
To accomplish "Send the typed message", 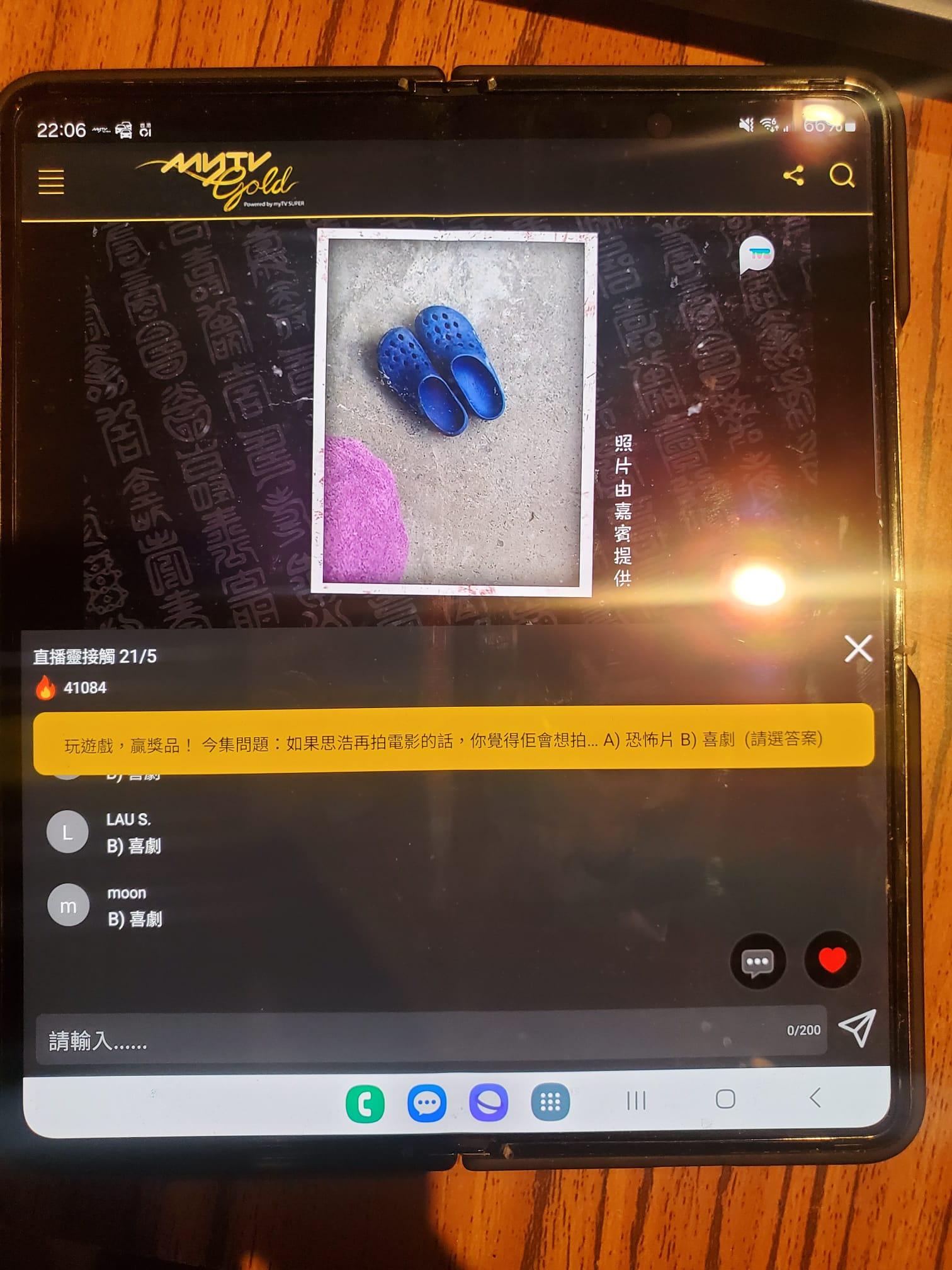I will (x=858, y=1028).
